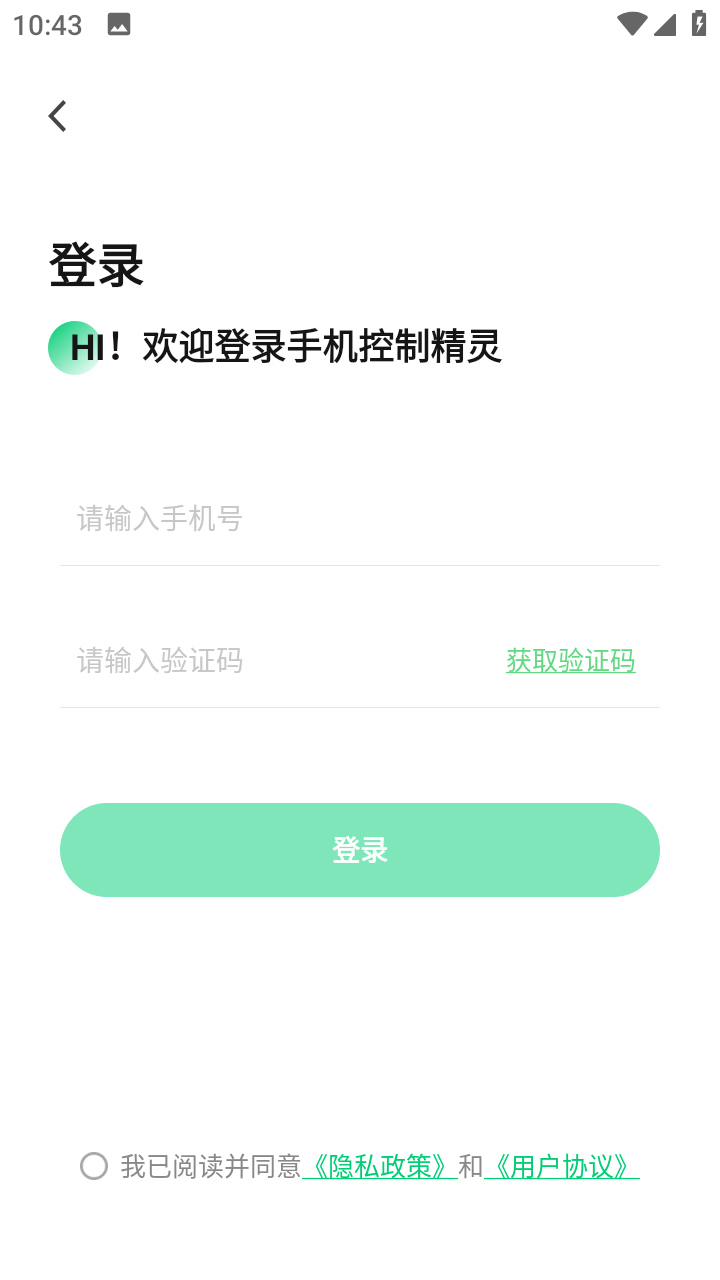The height and width of the screenshot is (1280, 720).
Task: Click the green dot beside the HI greeting
Action: (x=72, y=347)
